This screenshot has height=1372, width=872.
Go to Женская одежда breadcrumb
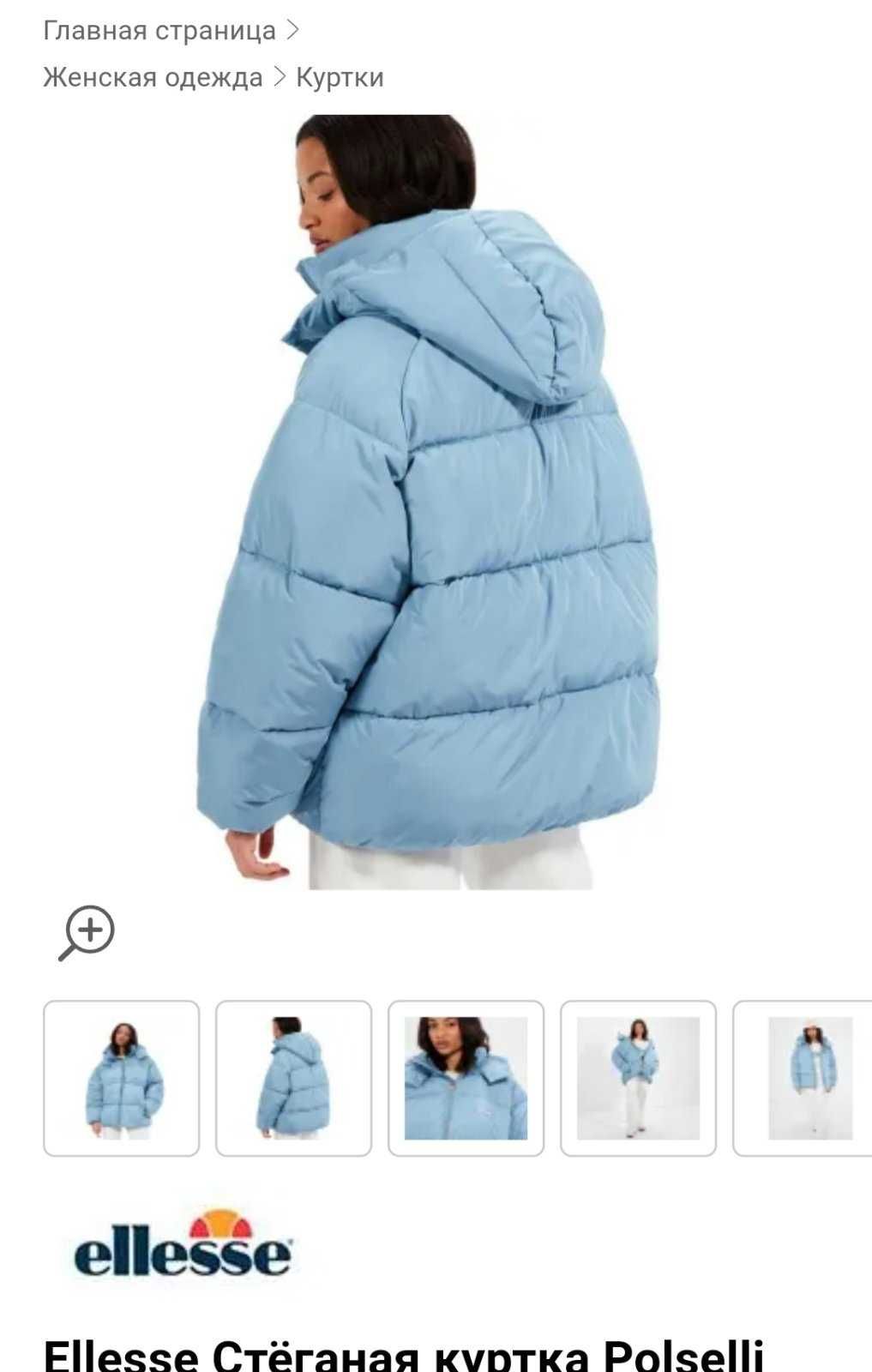[x=153, y=77]
